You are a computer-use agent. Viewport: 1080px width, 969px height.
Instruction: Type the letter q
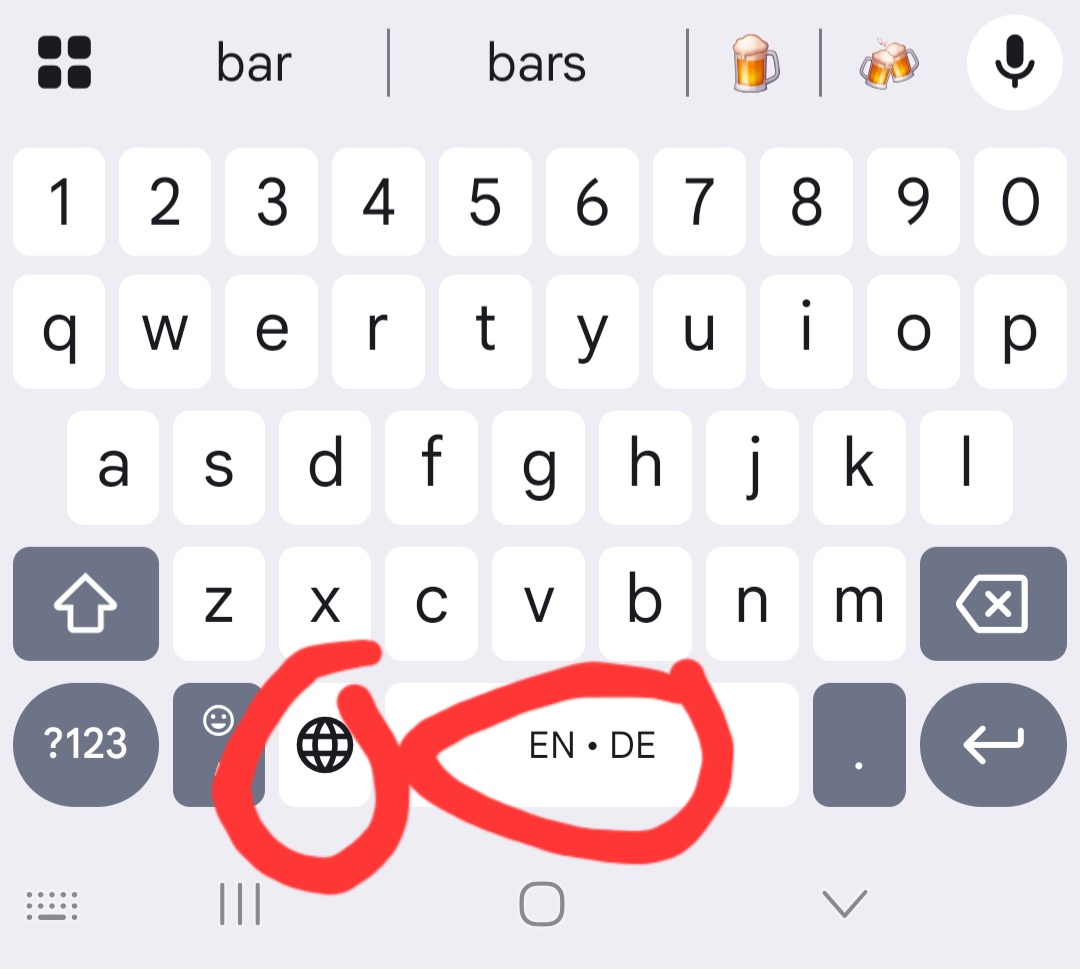pyautogui.click(x=59, y=331)
